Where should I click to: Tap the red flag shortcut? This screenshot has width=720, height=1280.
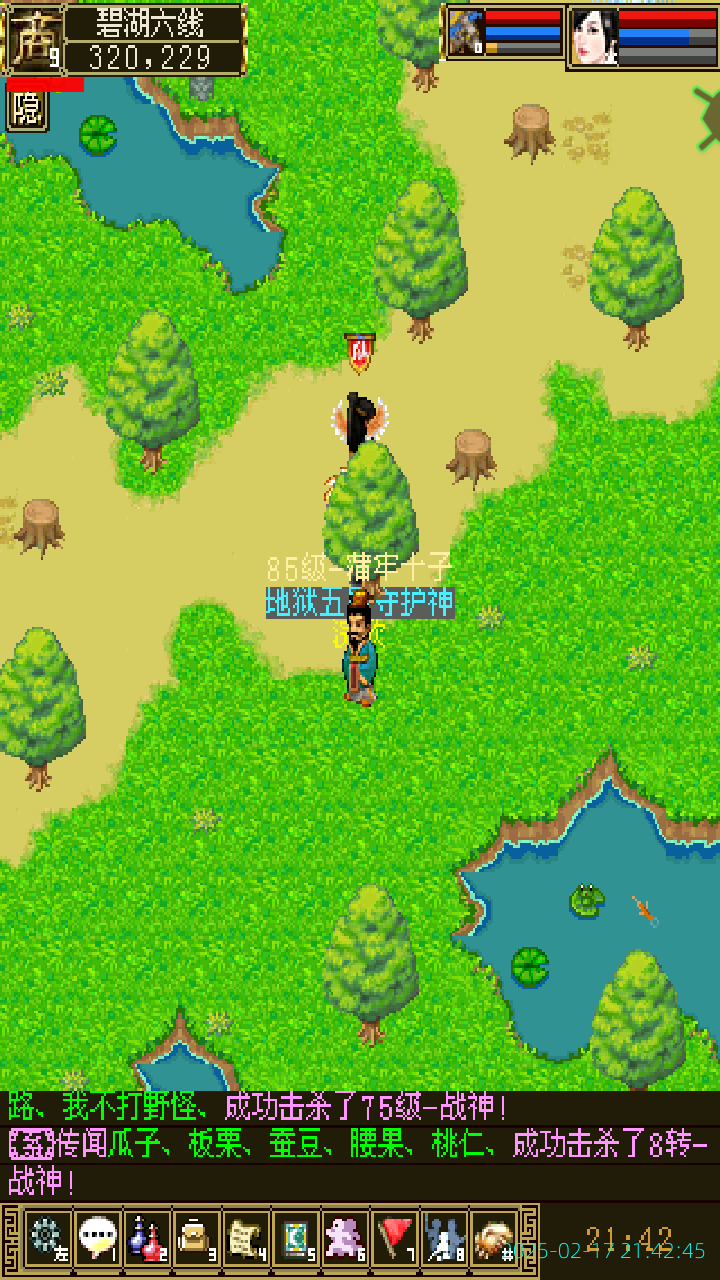pyautogui.click(x=396, y=1239)
